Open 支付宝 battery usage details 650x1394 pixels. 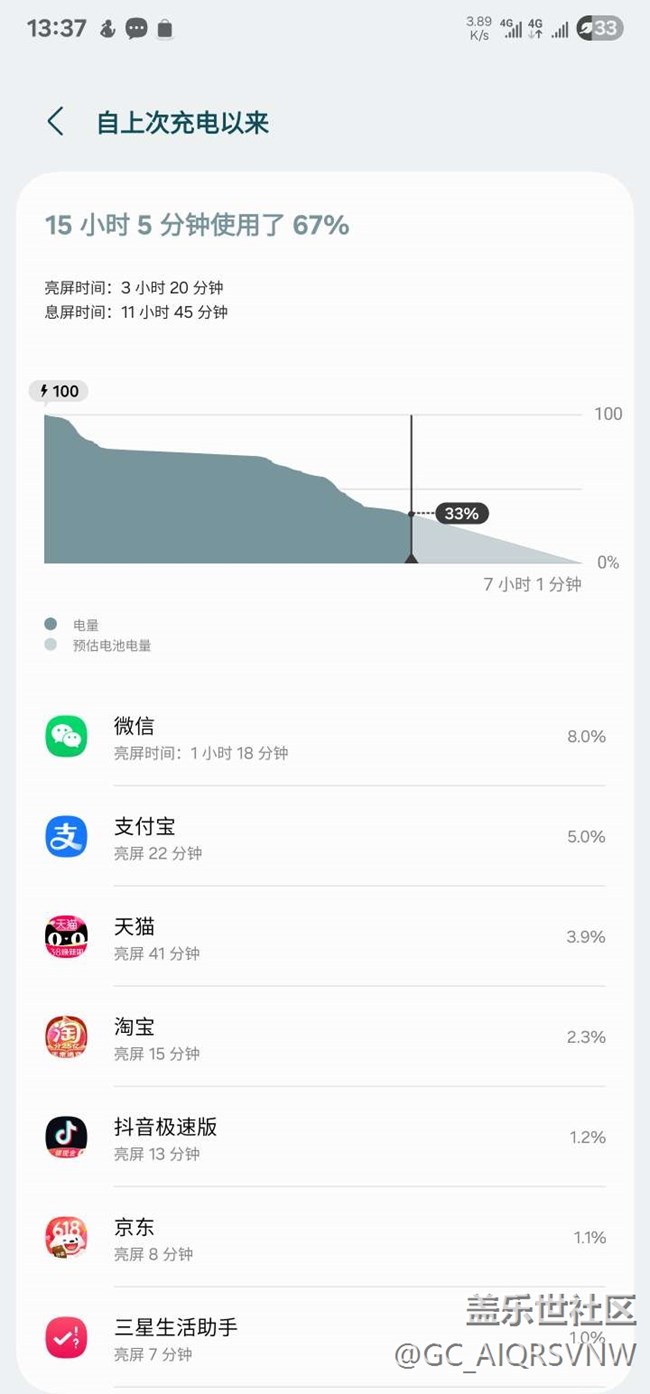pos(325,837)
